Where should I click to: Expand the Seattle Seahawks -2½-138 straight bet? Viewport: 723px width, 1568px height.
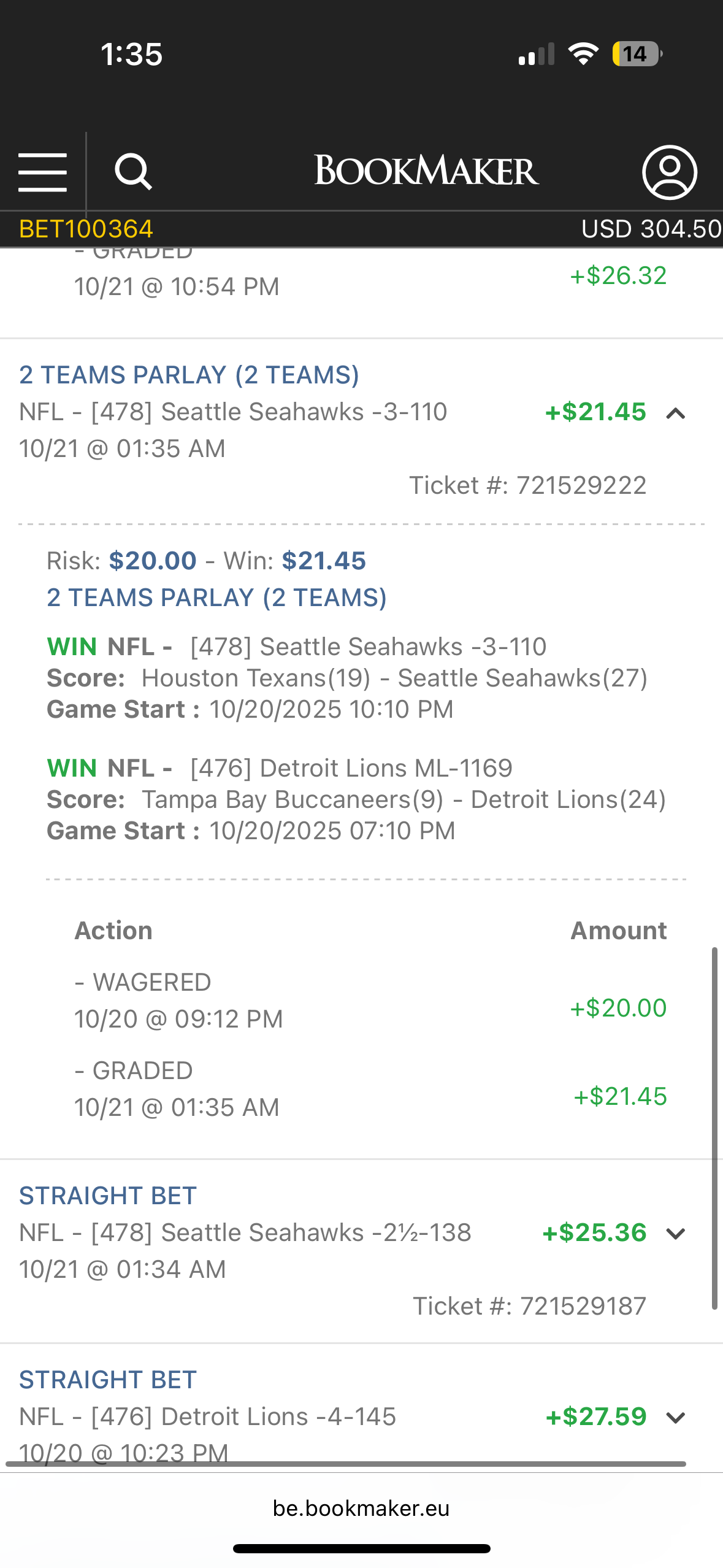click(x=675, y=1234)
